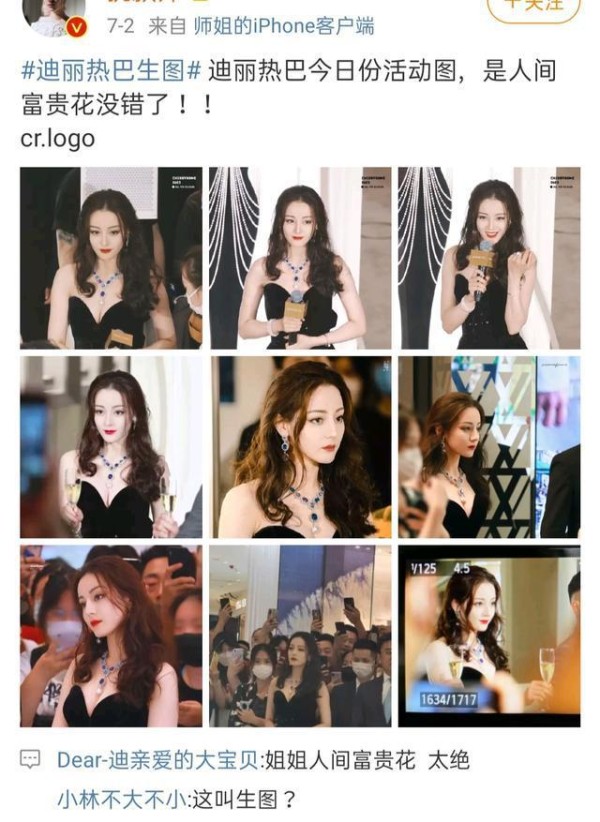Open the #迪丽热巴生图# hashtag topic
Screen dimensions: 600x822
(x=111, y=71)
